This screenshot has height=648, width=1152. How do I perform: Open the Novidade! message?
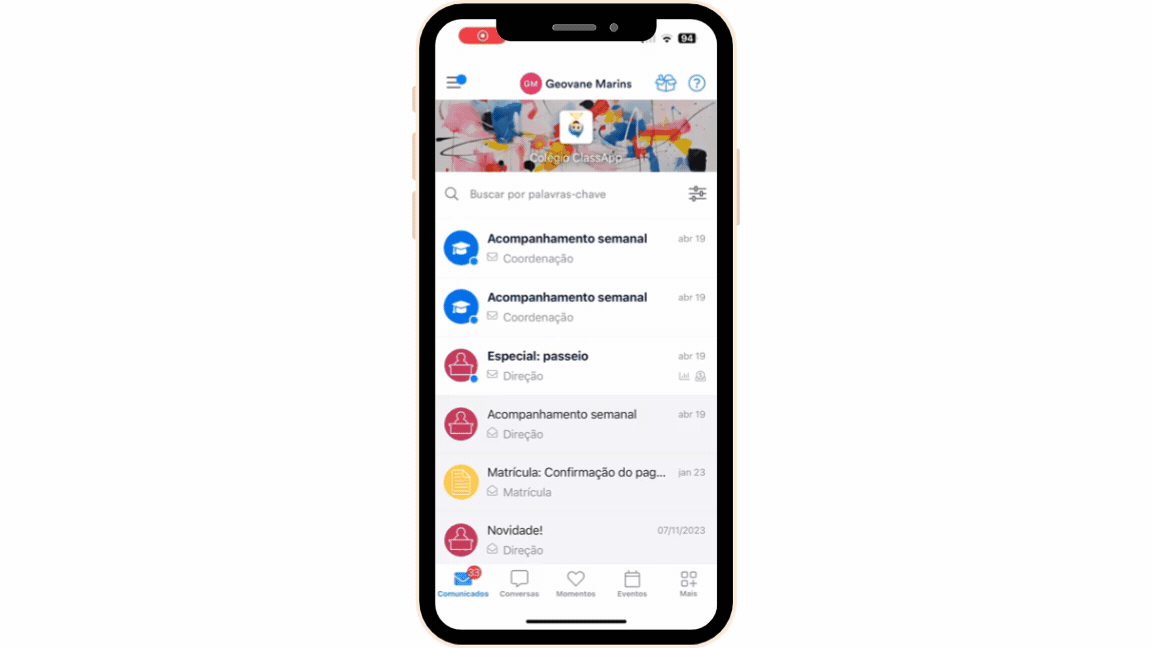tap(575, 540)
